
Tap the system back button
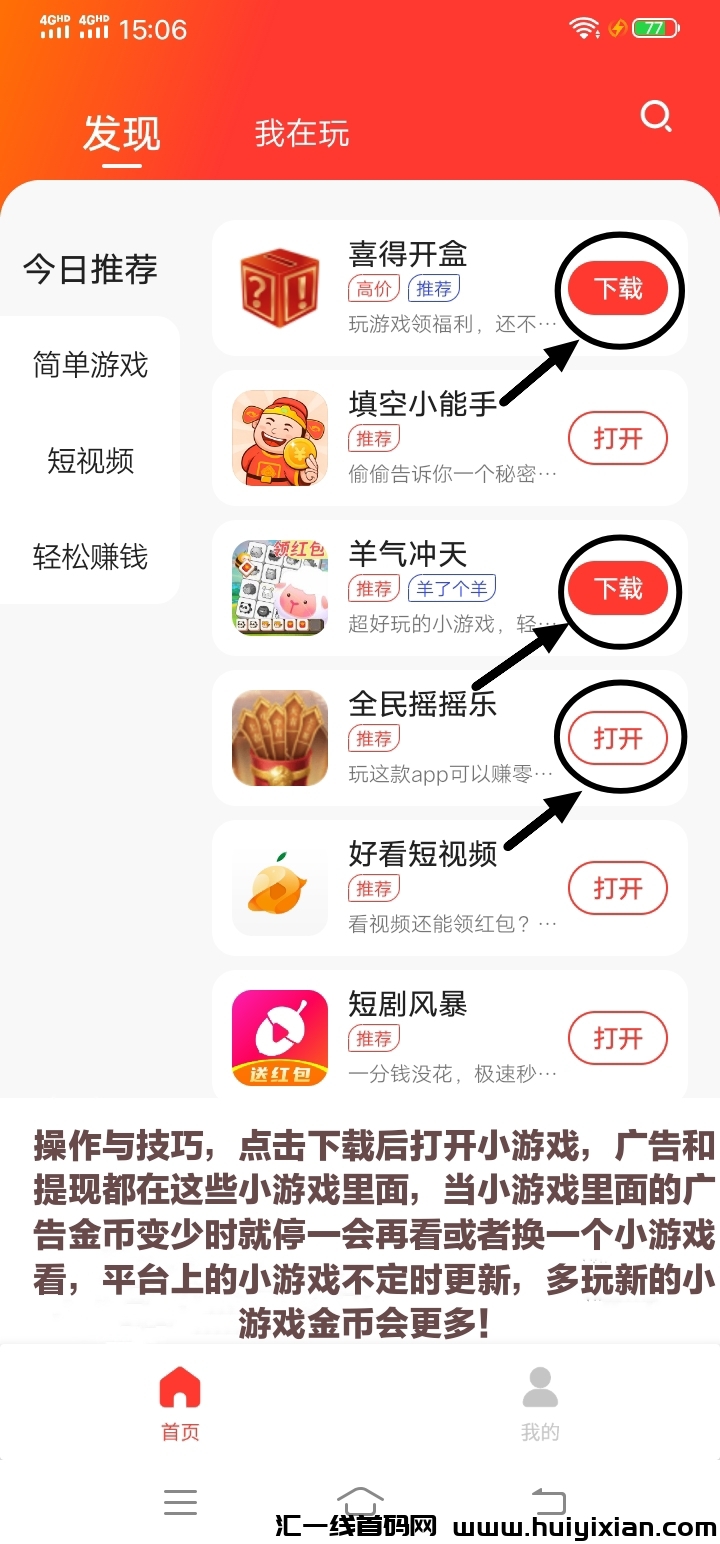548,1502
